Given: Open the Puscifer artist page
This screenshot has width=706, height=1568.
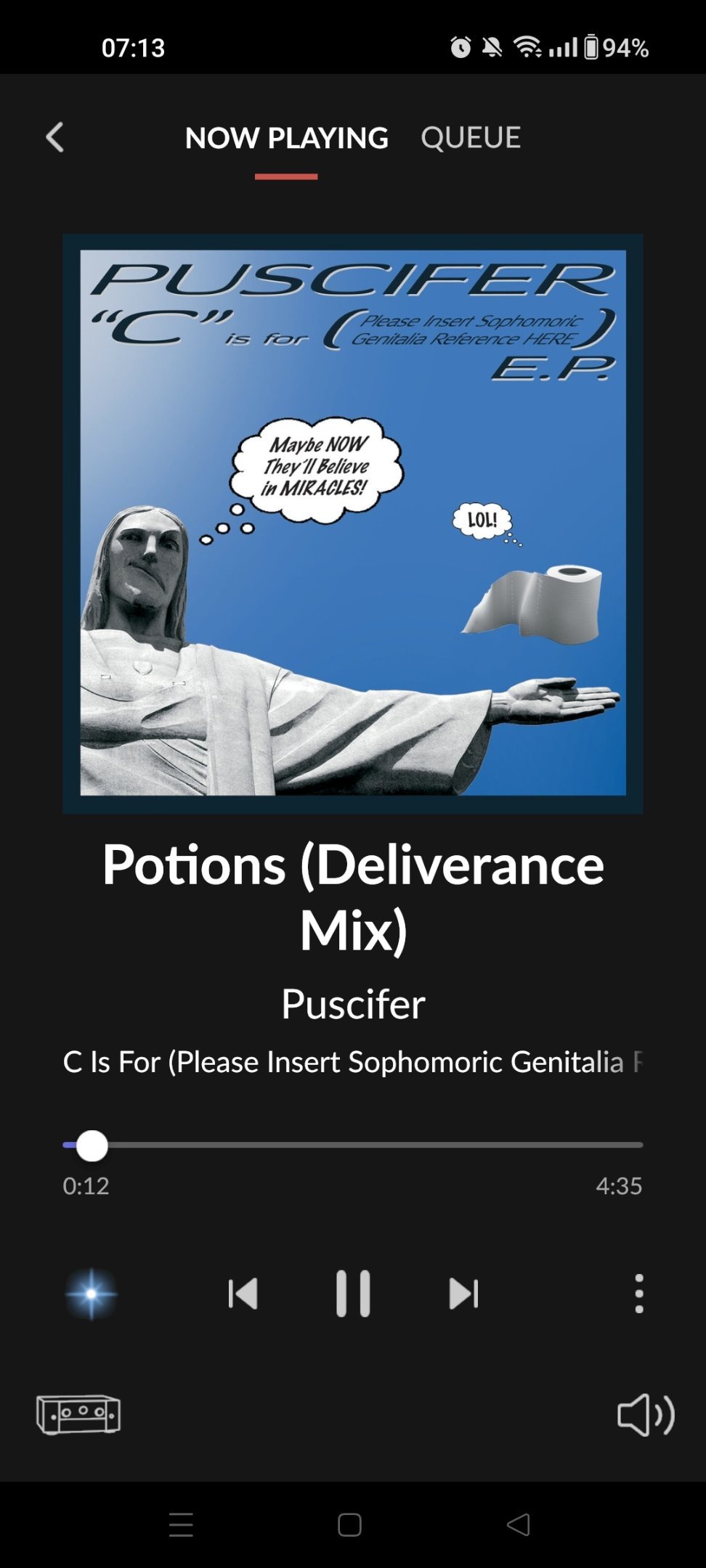Looking at the screenshot, I should click(x=353, y=1004).
